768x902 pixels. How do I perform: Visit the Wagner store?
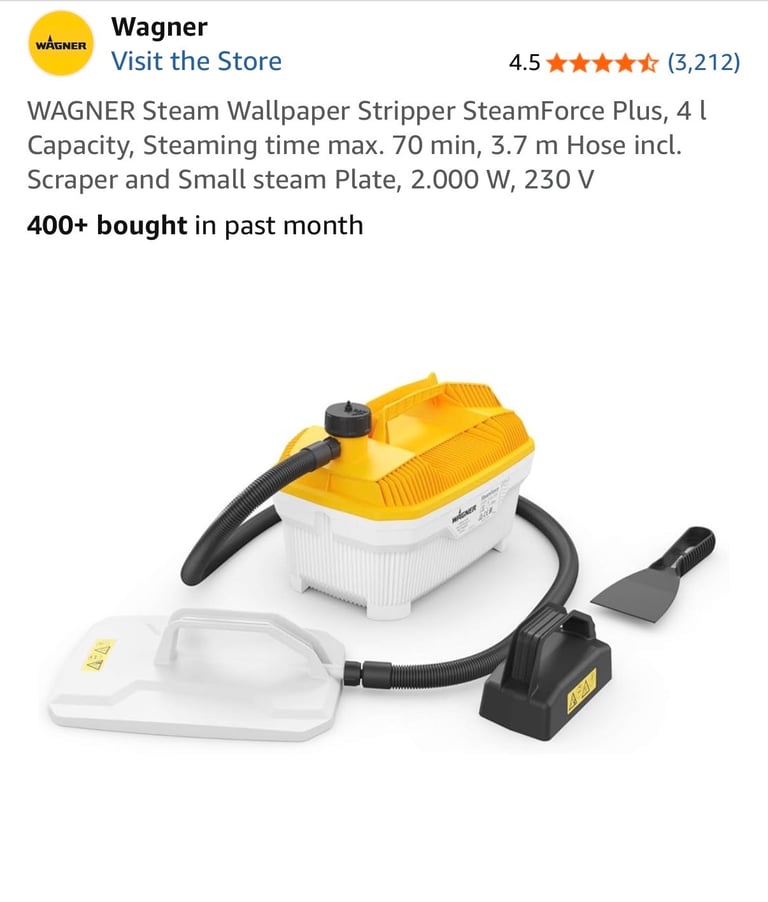[196, 61]
